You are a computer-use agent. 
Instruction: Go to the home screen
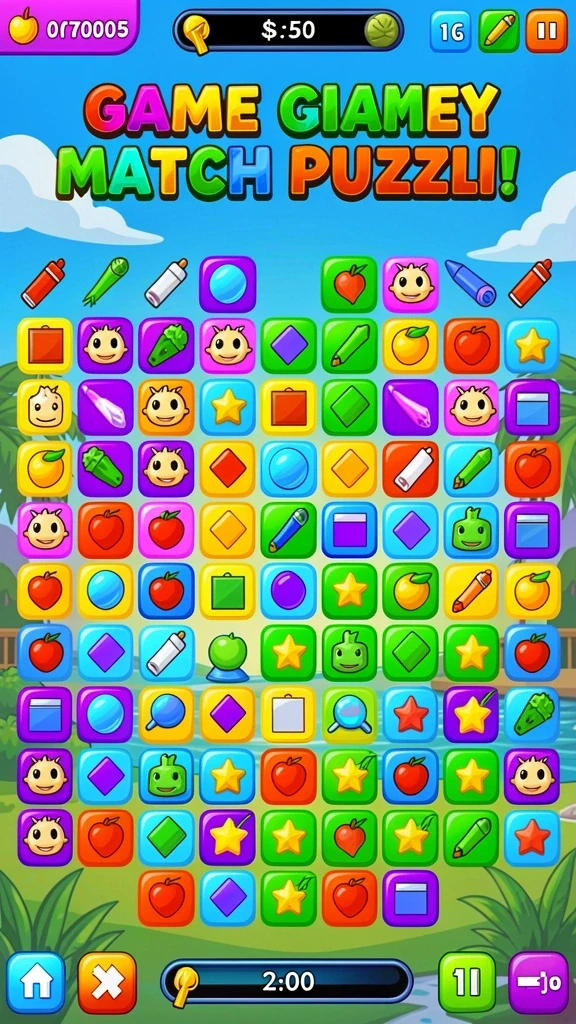36,982
